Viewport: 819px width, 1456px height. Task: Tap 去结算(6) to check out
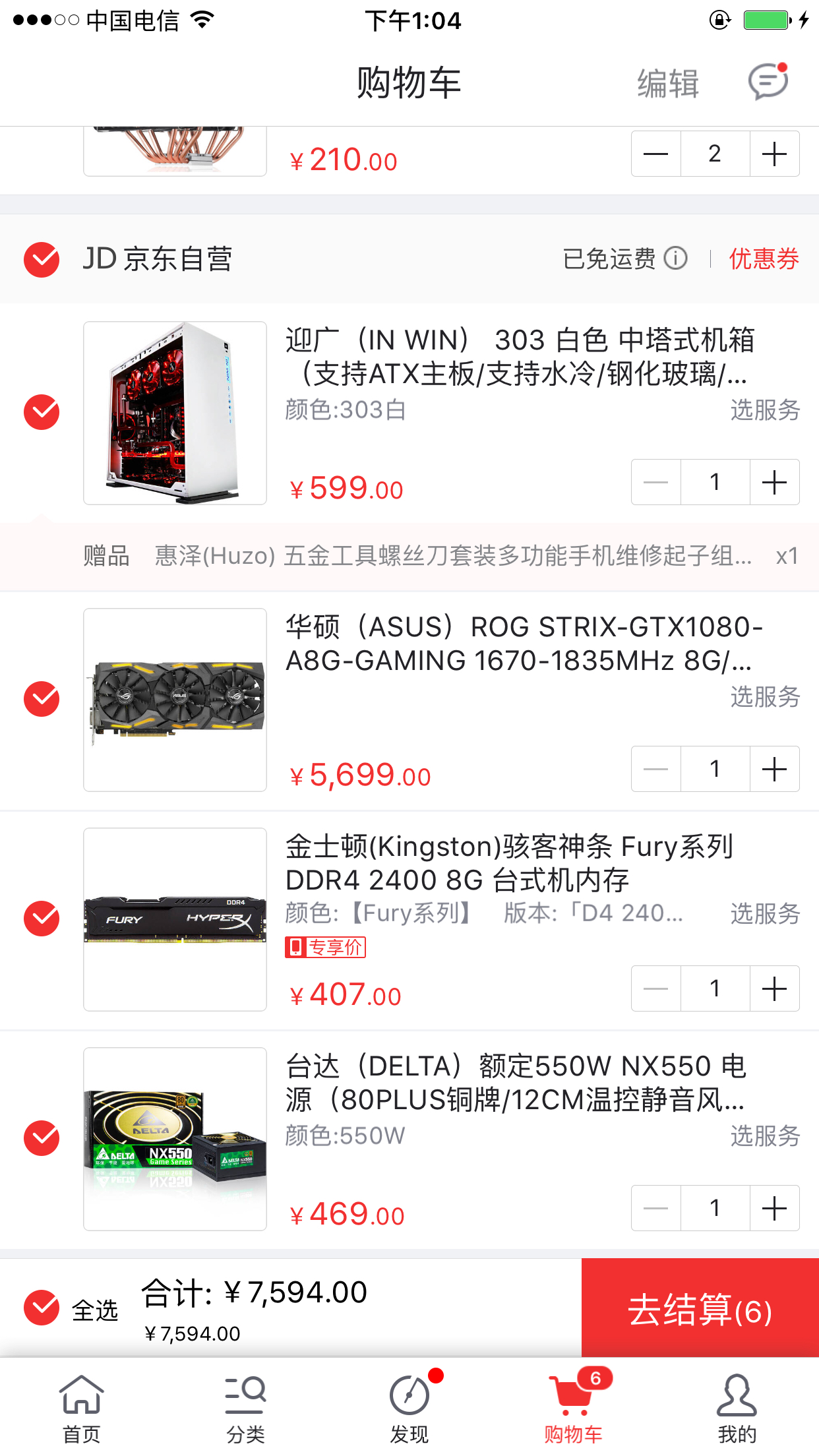[700, 1308]
